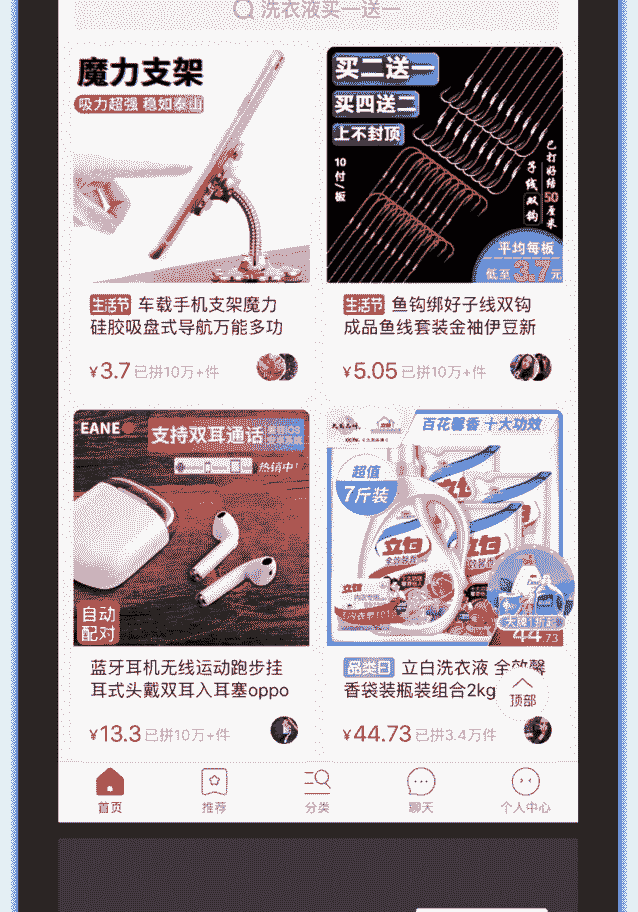This screenshot has width=638, height=912.
Task: Switch to the 推荐 tab
Action: click(214, 791)
